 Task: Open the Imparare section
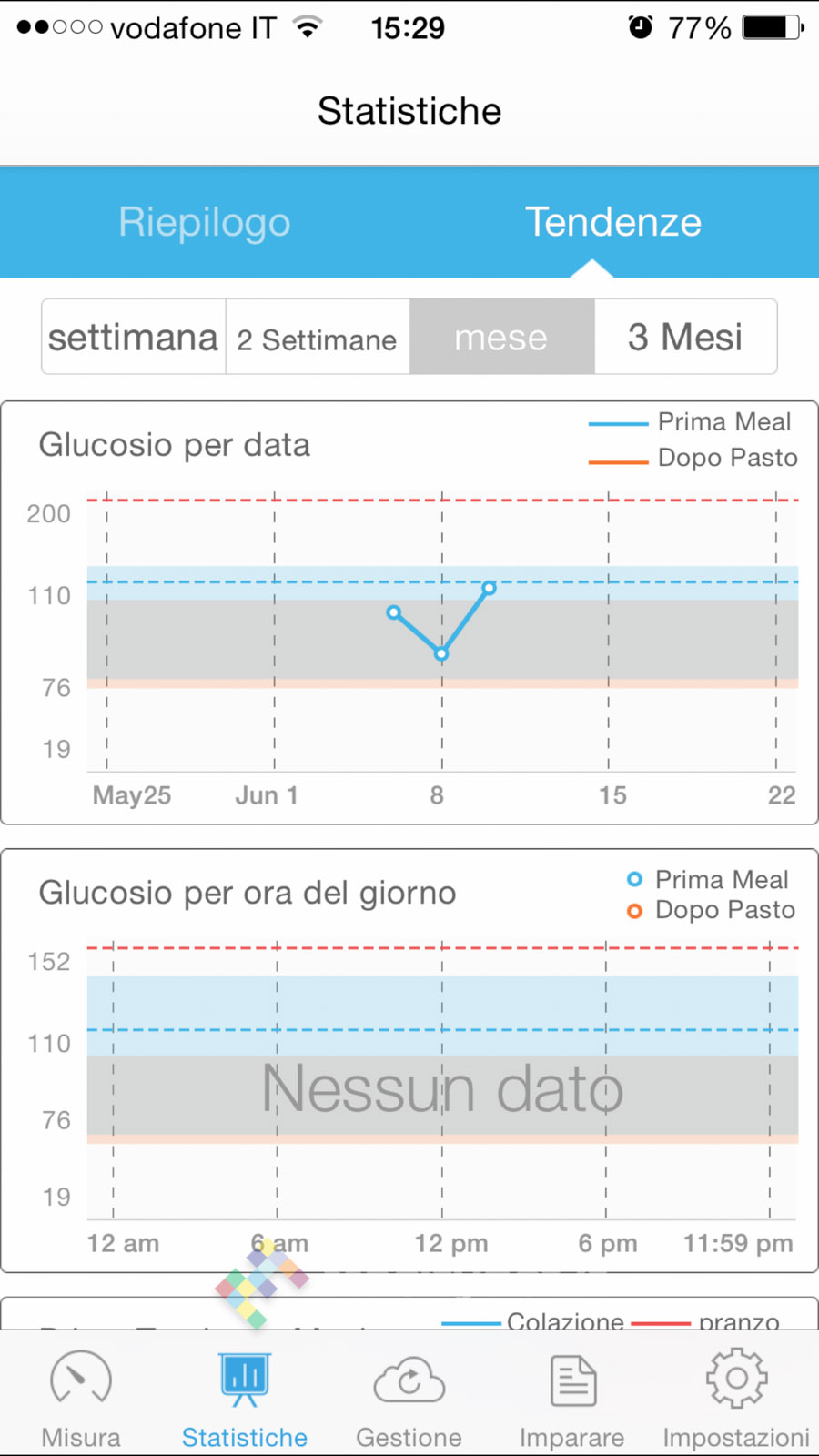572,1397
